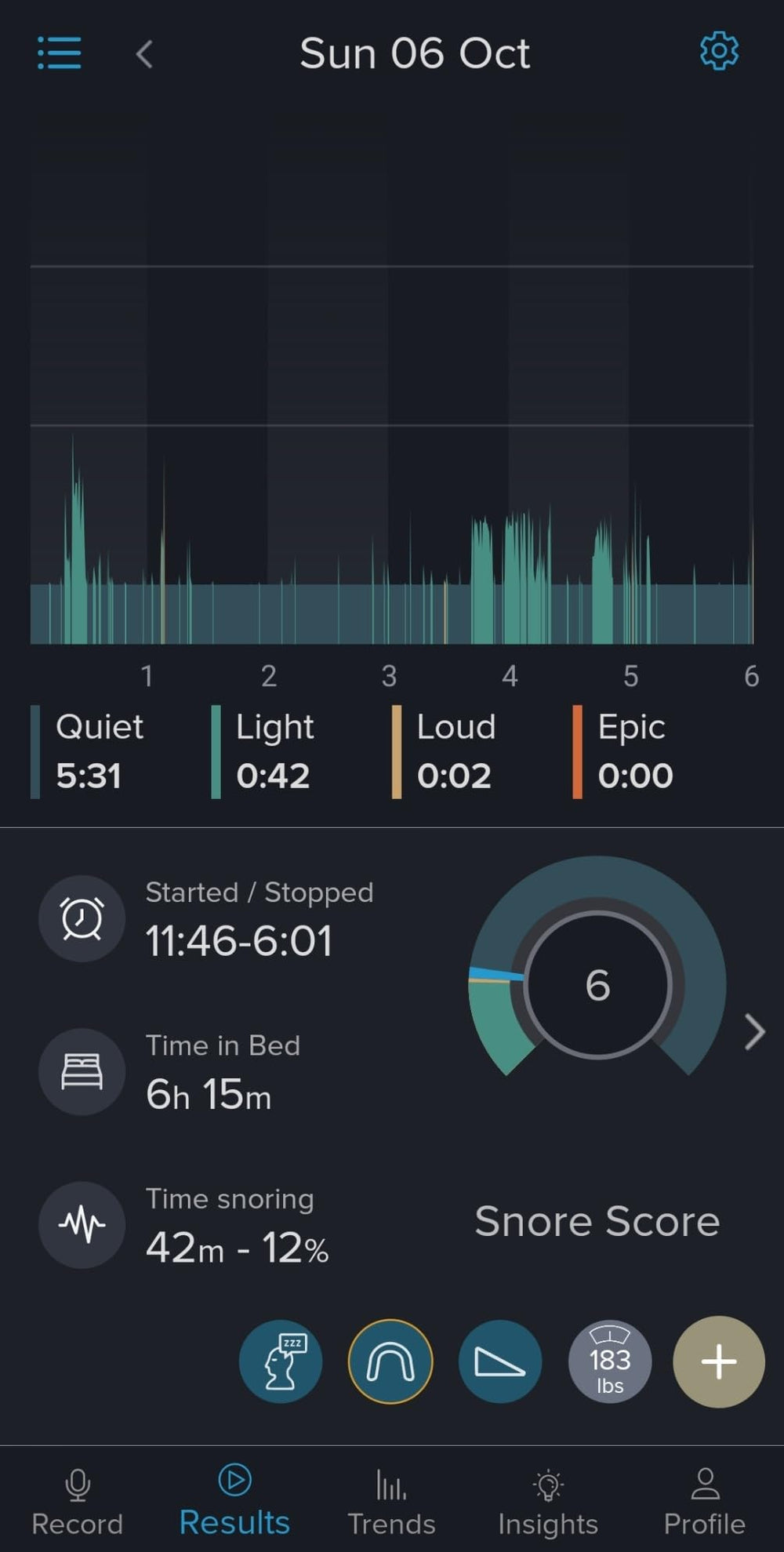The image size is (784, 1552).
Task: Add a new remedy or factor
Action: (x=718, y=1361)
